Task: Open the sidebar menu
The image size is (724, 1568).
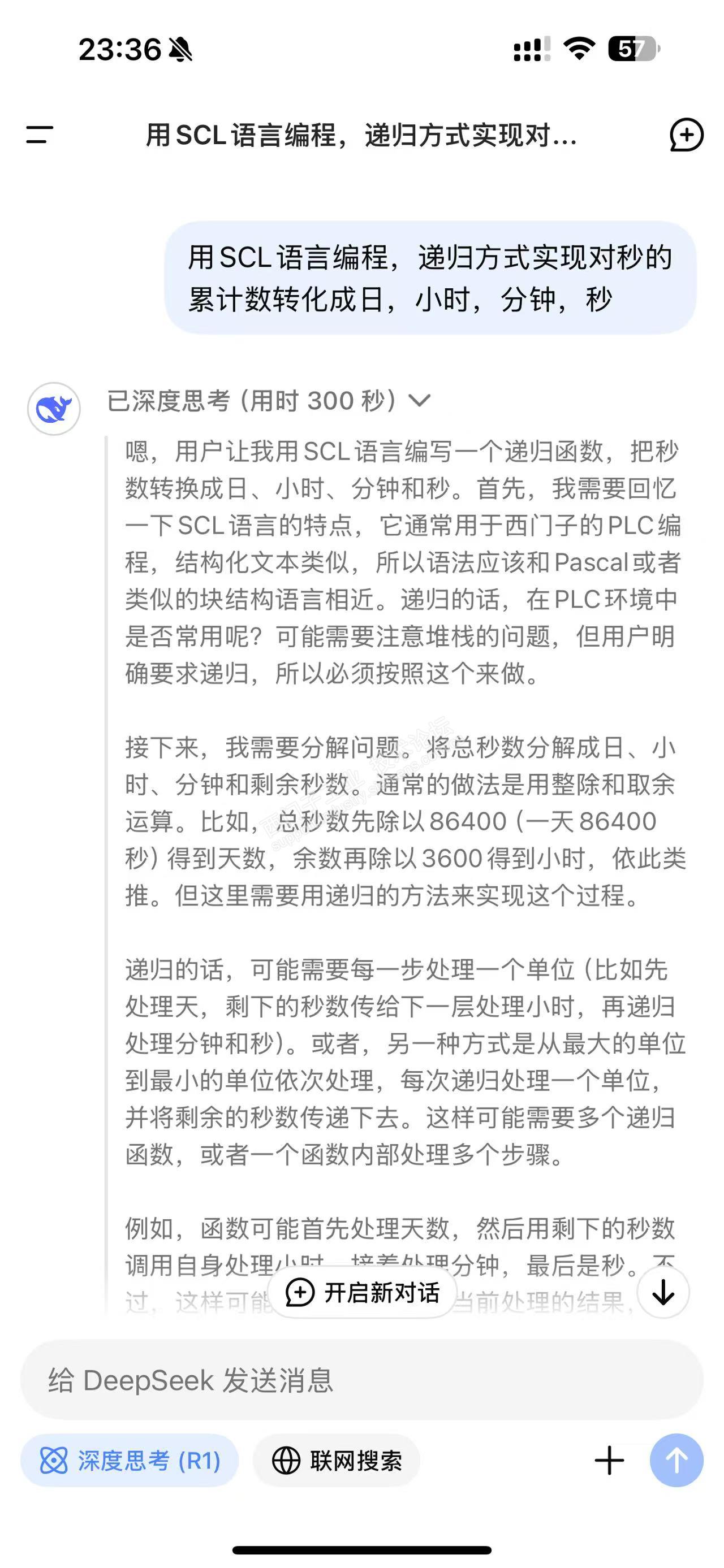Action: pyautogui.click(x=40, y=135)
